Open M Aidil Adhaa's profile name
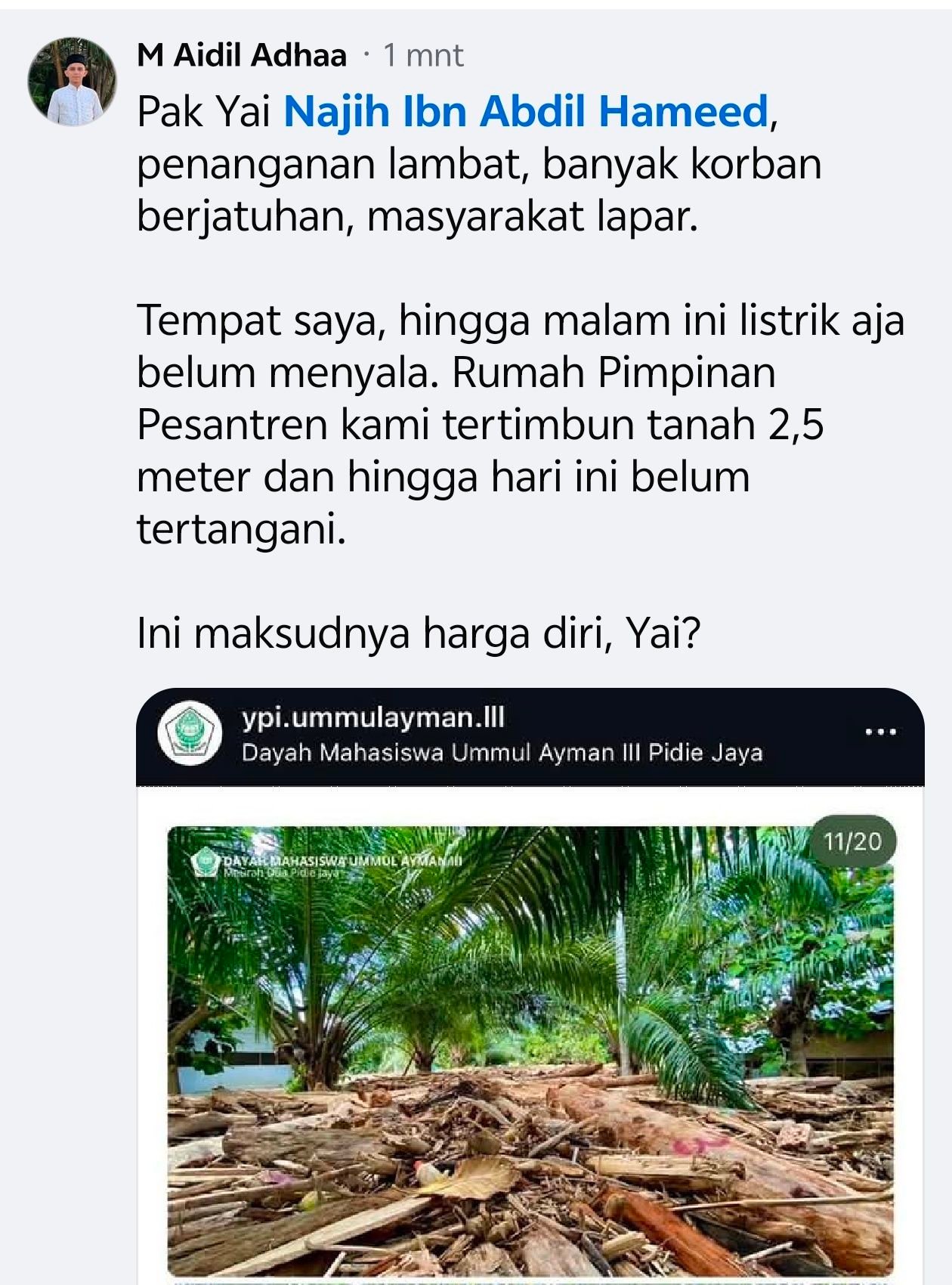 (242, 55)
